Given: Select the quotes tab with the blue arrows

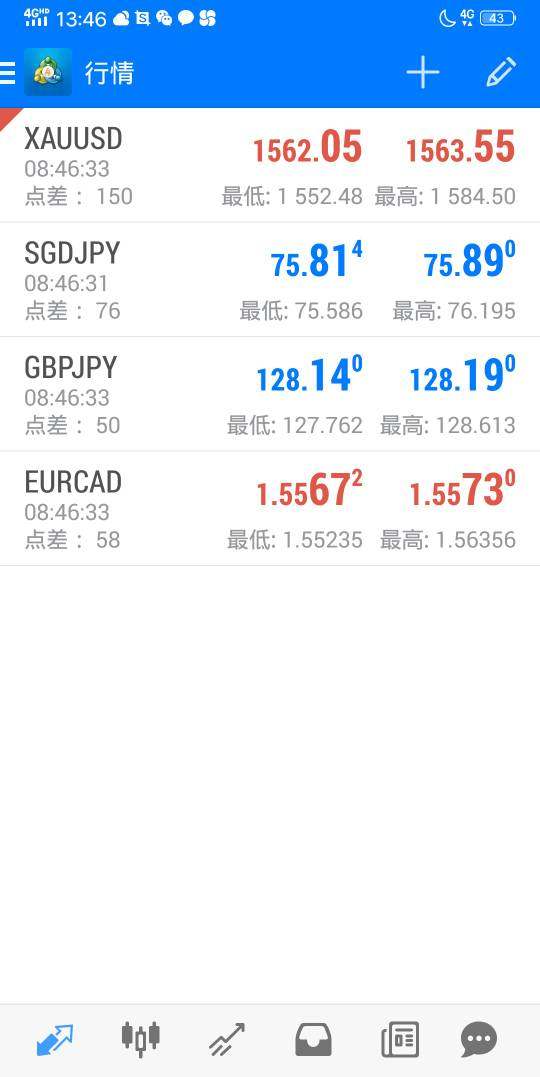Looking at the screenshot, I should [x=54, y=1039].
